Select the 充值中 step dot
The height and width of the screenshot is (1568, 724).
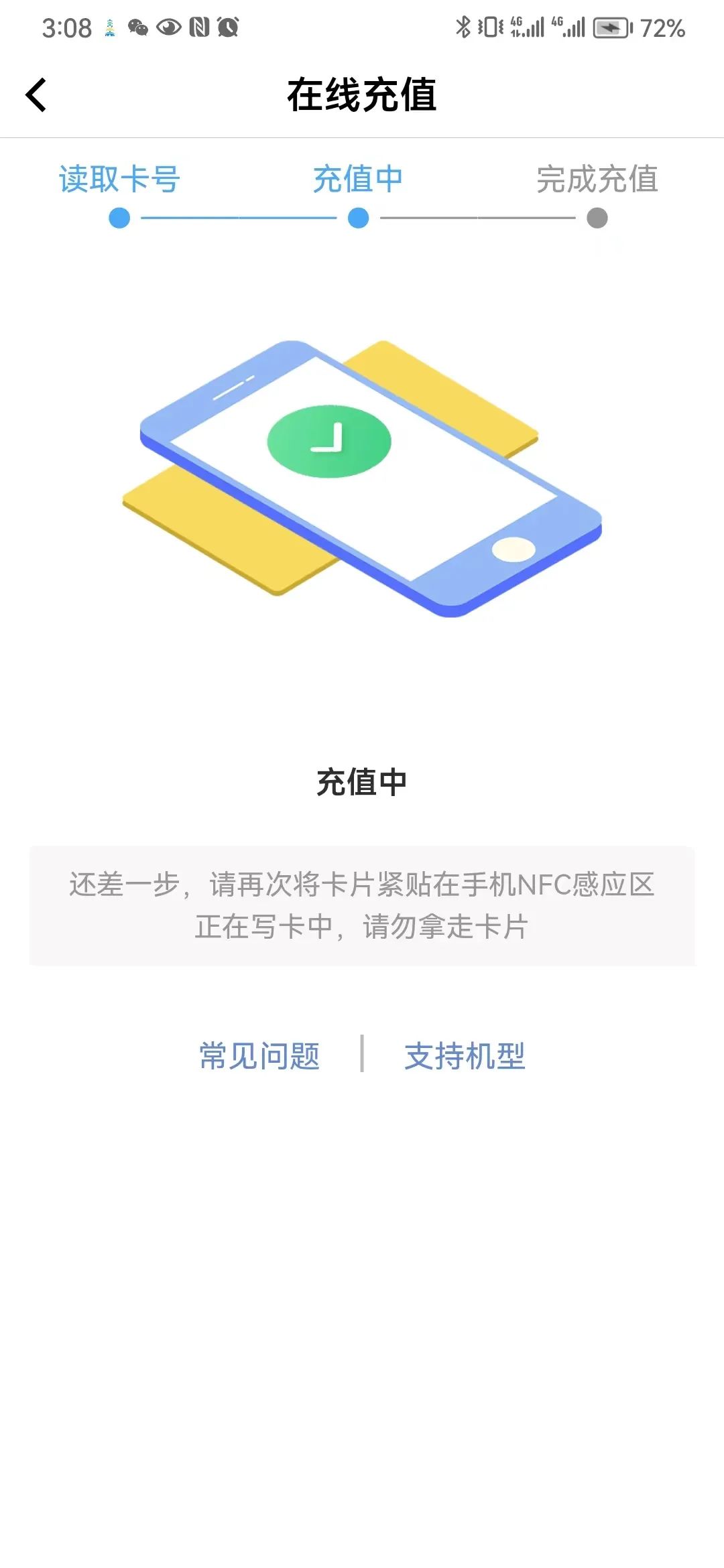point(357,218)
